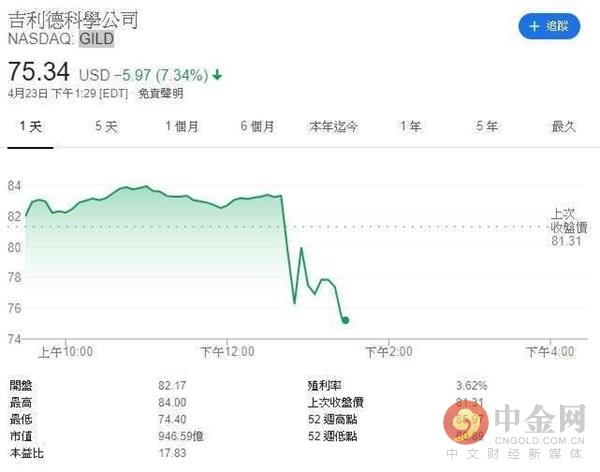Select the 1 個月 chart range
This screenshot has width=600, height=472.
(182, 126)
